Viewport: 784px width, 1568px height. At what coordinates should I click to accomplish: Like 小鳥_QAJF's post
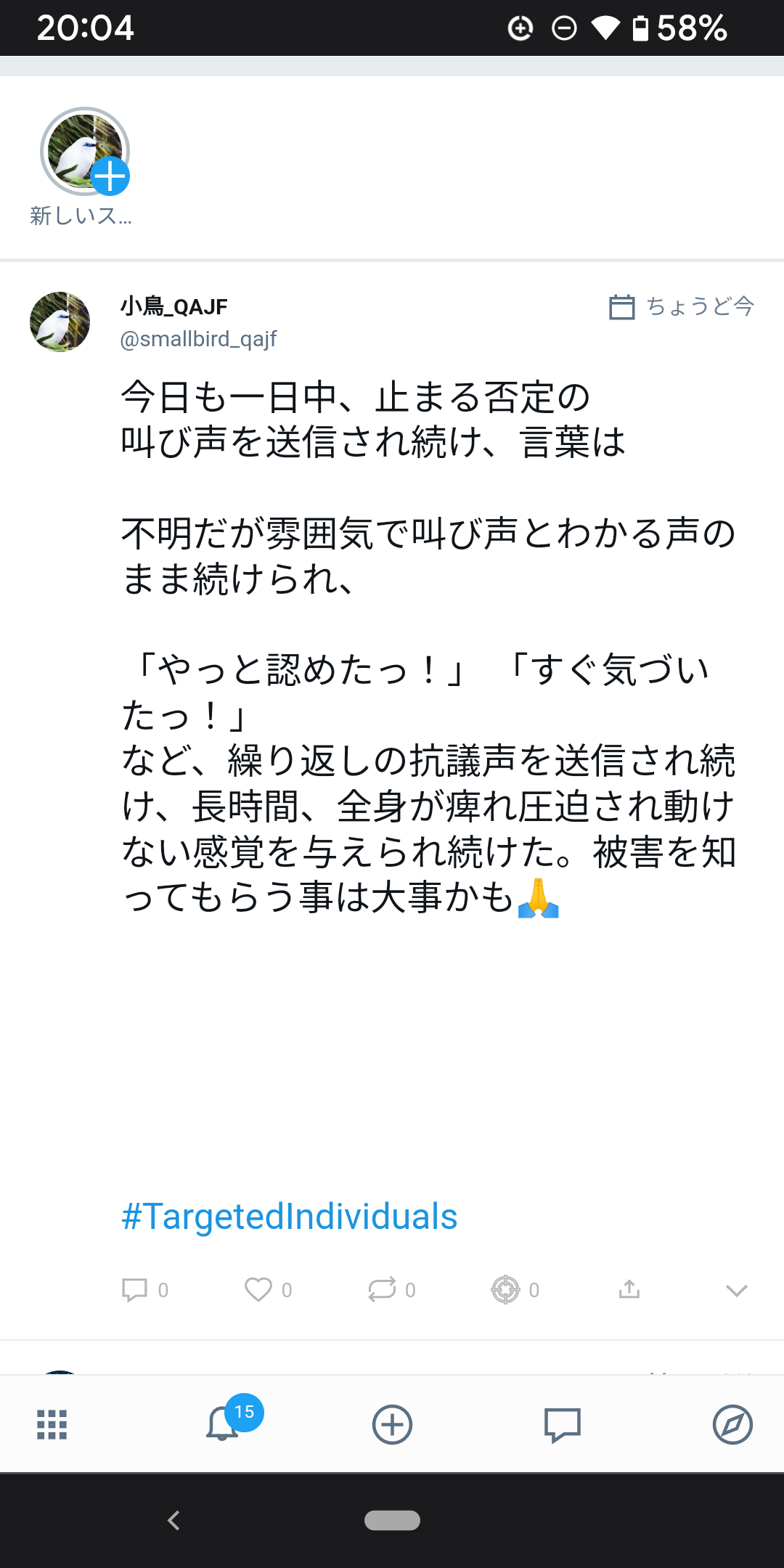258,1290
